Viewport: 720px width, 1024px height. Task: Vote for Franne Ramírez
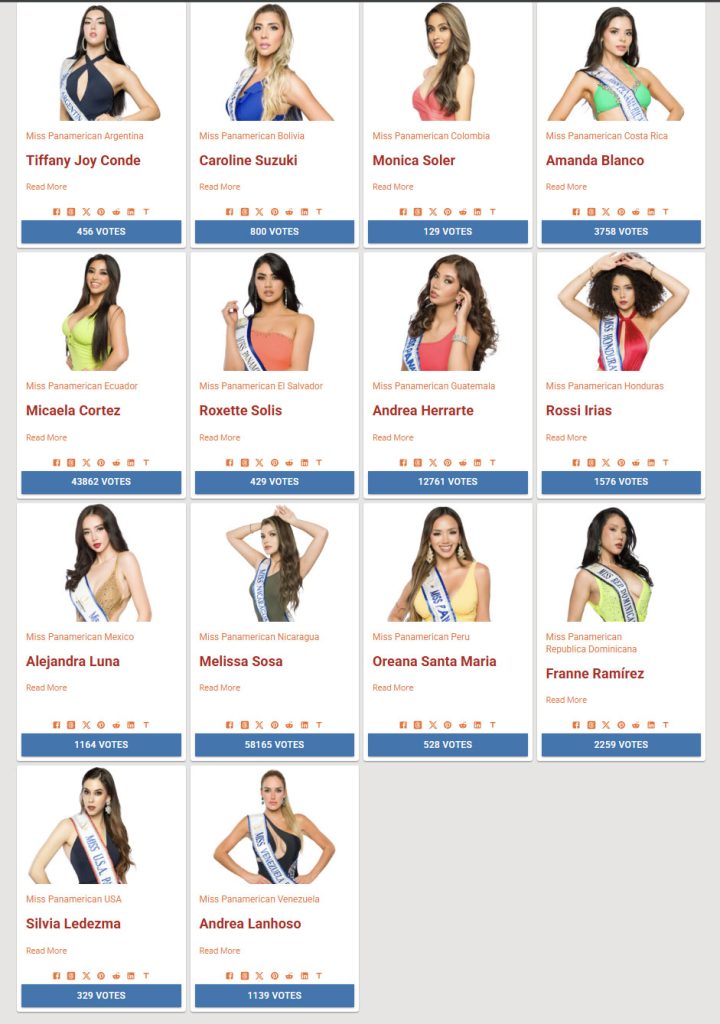tap(621, 745)
